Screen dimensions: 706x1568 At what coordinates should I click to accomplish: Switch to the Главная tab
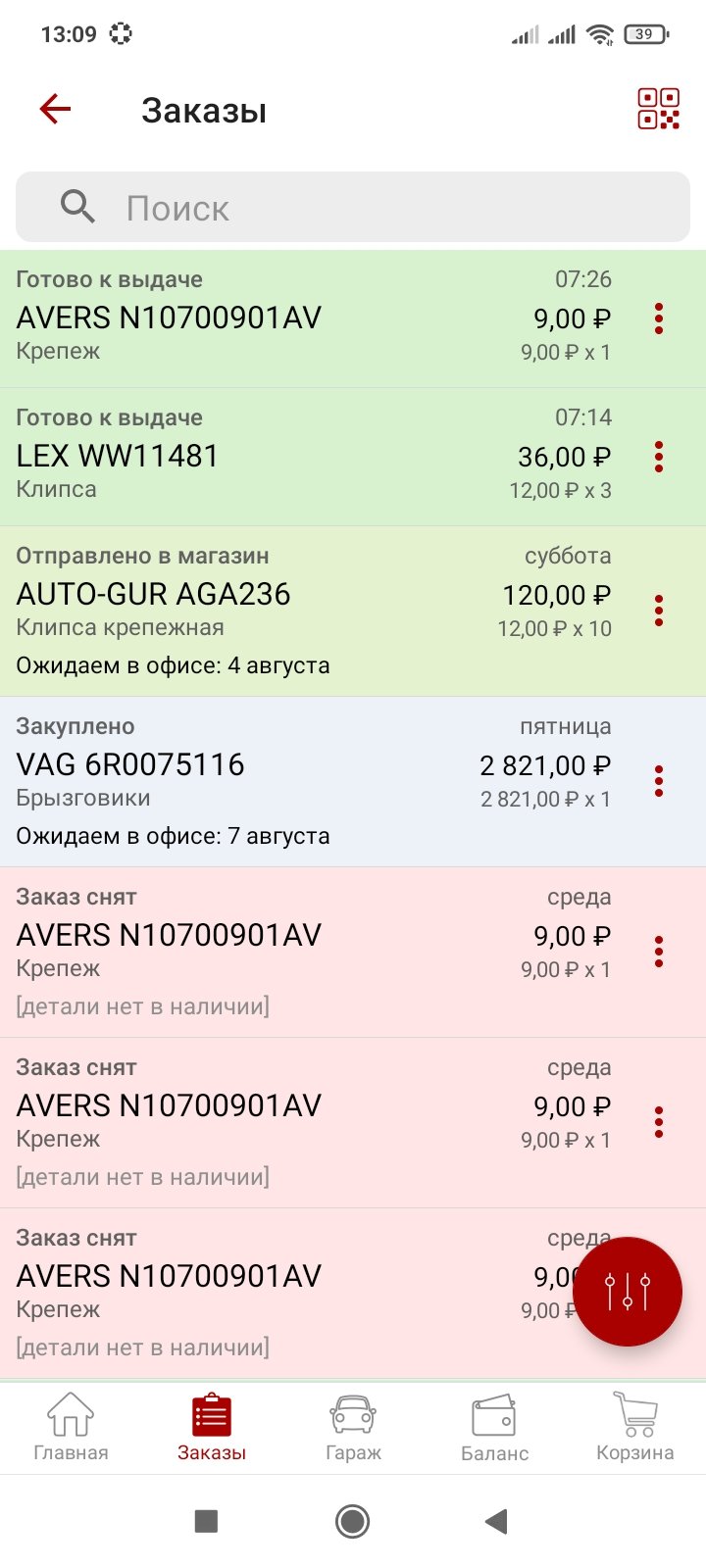[x=71, y=1427]
